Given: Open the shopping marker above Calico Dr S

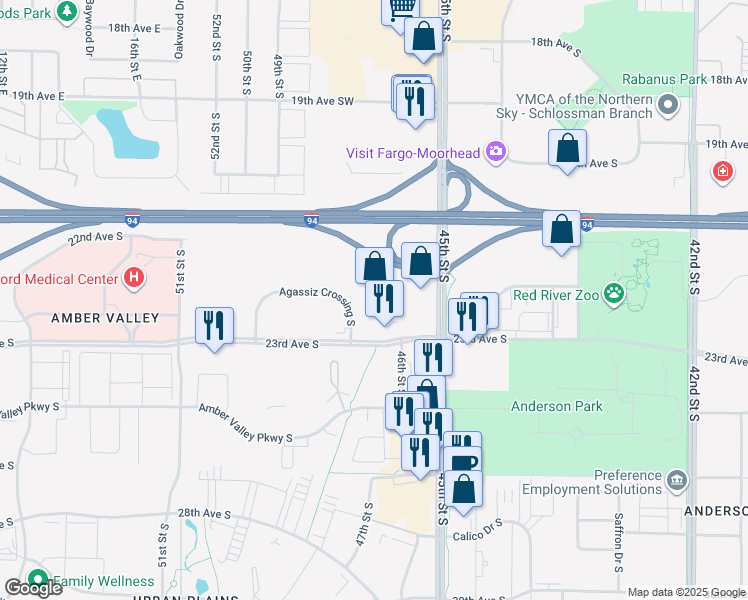Looking at the screenshot, I should pos(463,493).
